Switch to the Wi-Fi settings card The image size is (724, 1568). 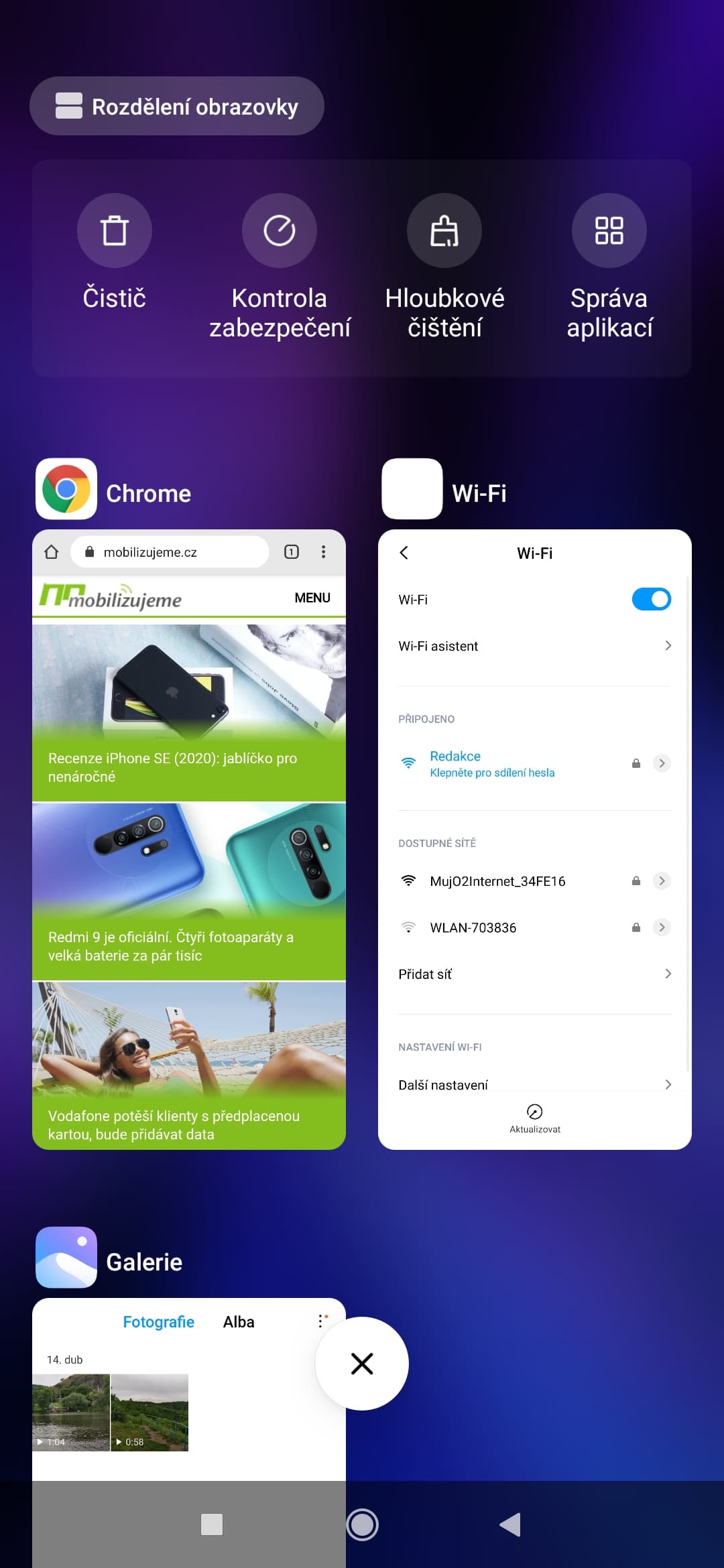click(x=534, y=839)
